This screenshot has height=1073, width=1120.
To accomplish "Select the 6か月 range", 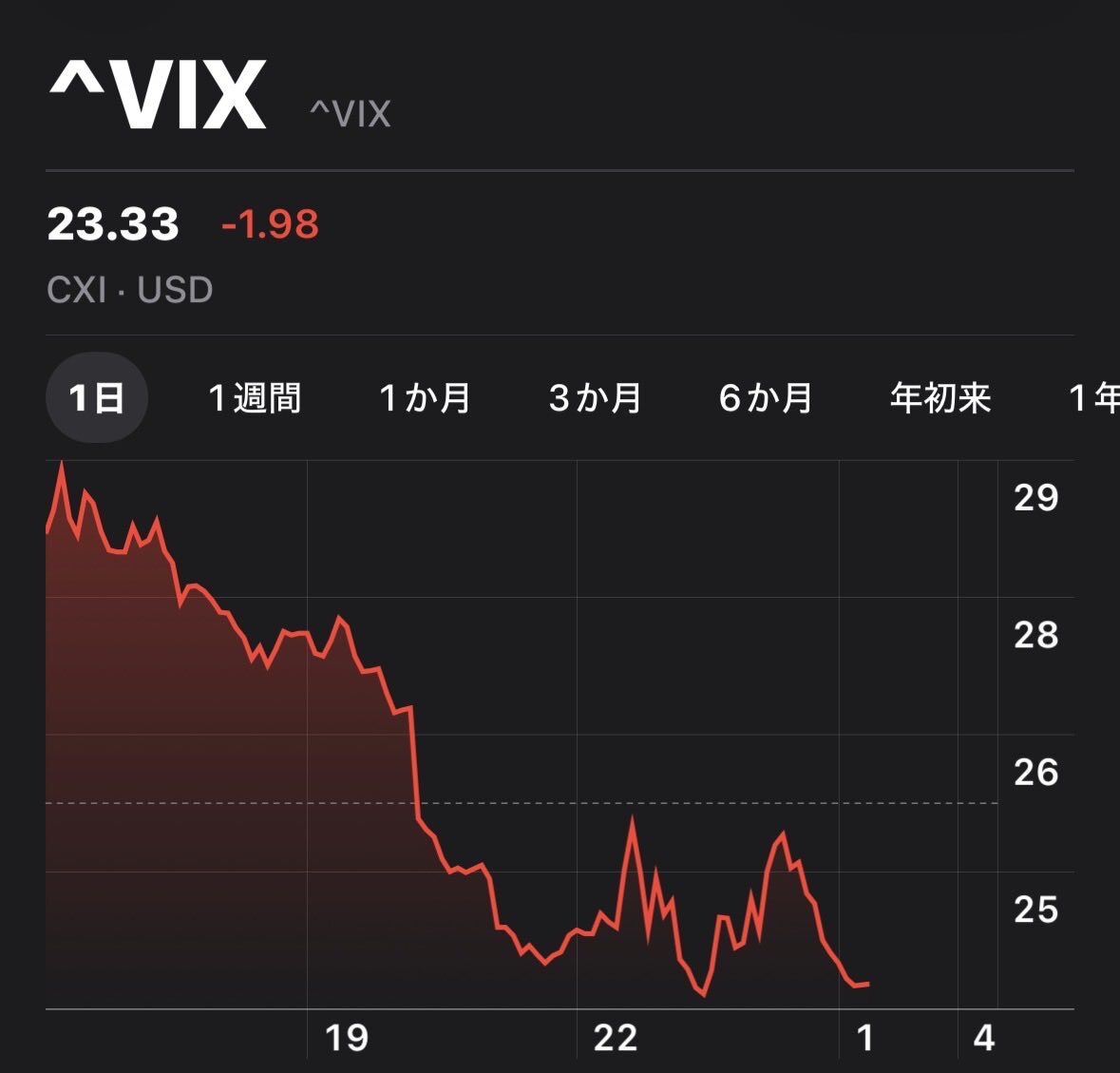I will click(766, 397).
